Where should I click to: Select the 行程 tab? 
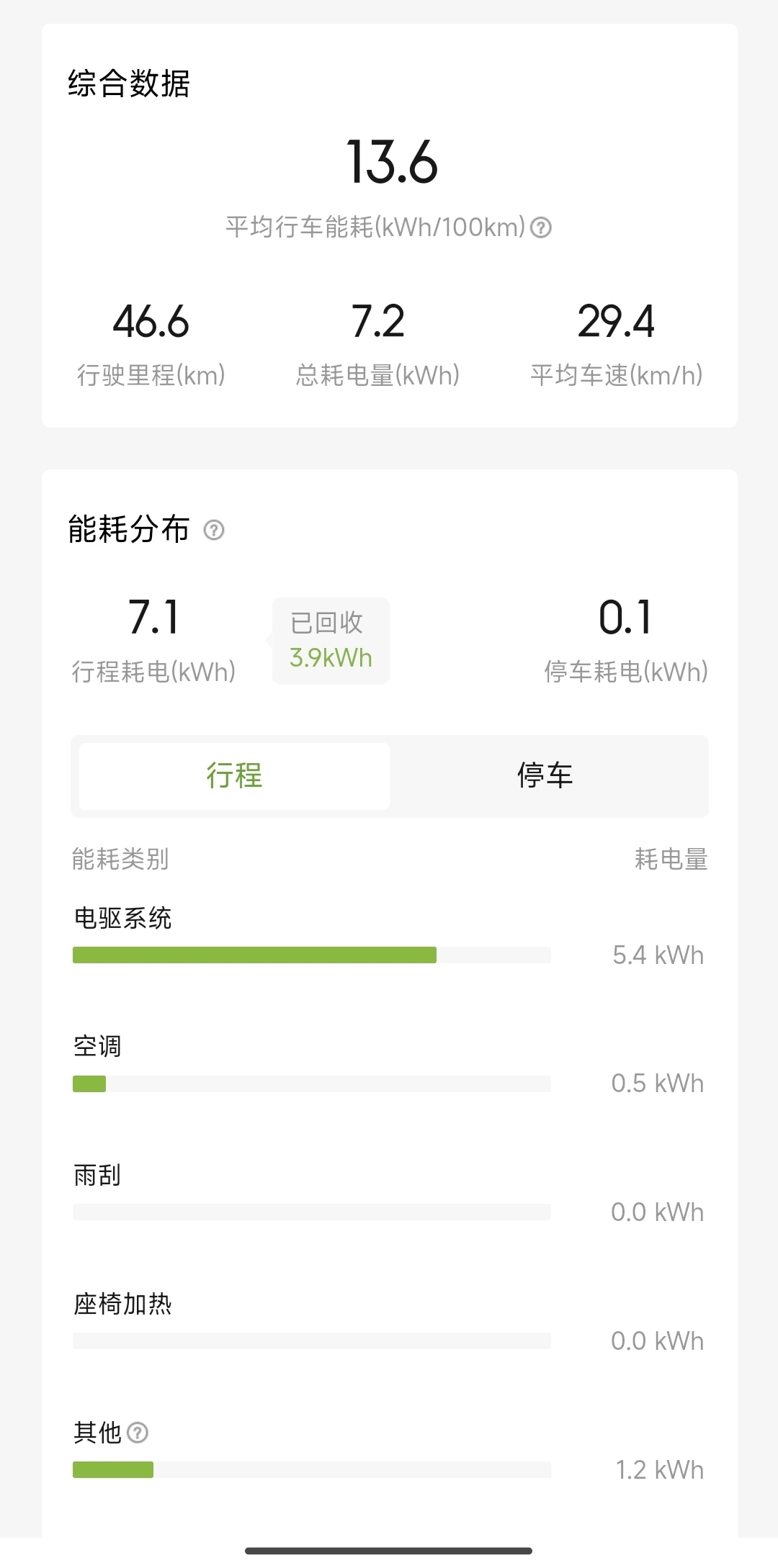(235, 776)
